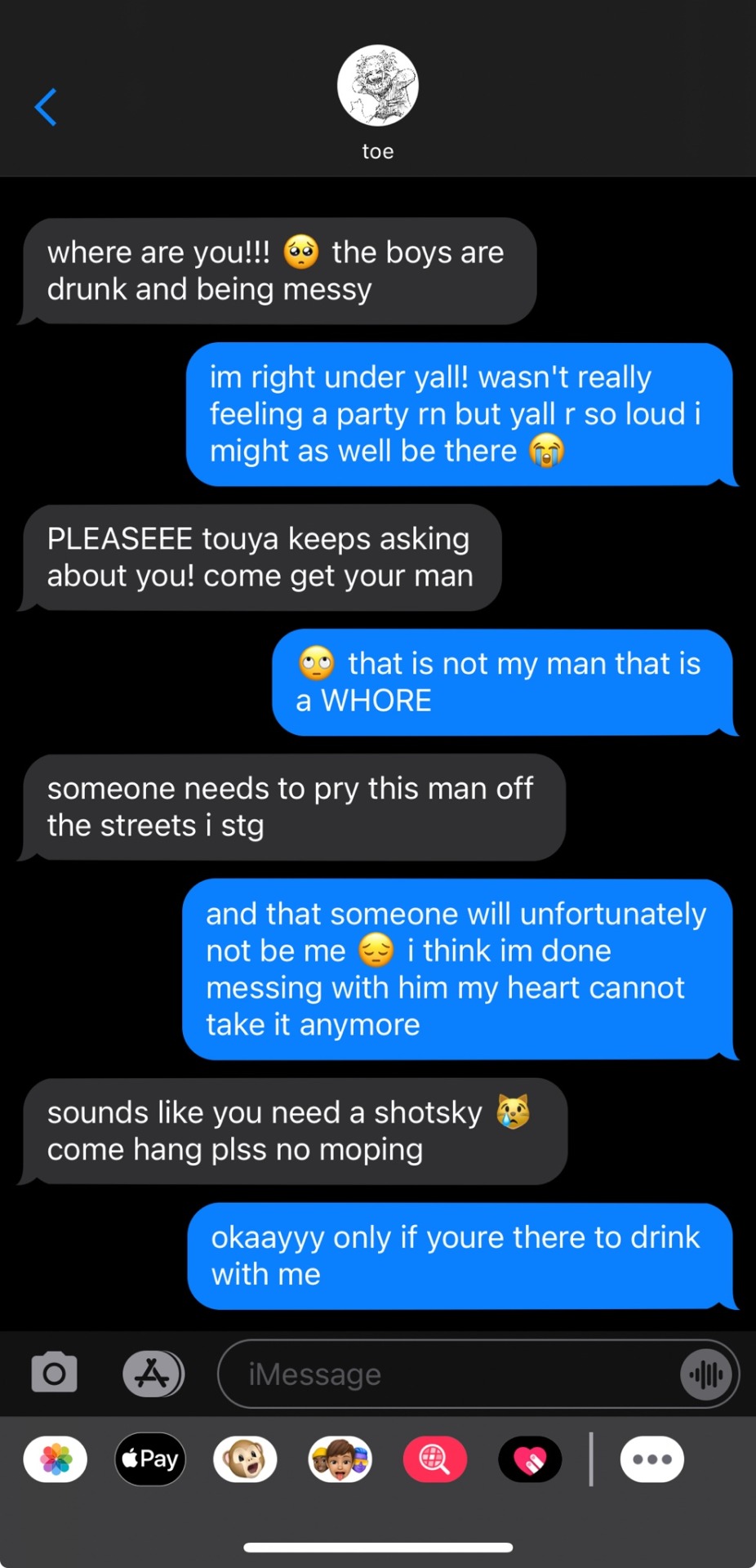Toggle the App Store apps drawer

point(153,1374)
